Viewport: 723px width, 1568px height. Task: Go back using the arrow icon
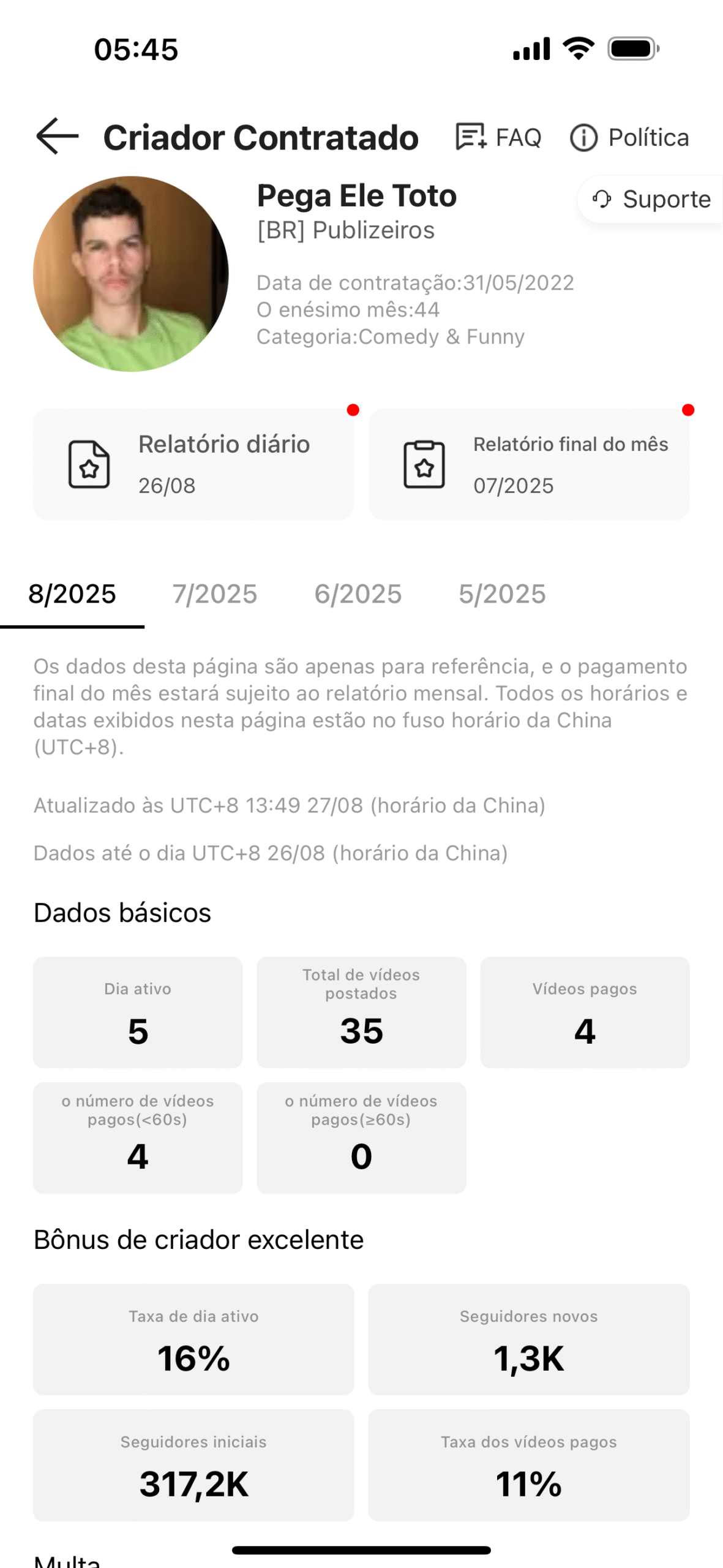point(58,137)
